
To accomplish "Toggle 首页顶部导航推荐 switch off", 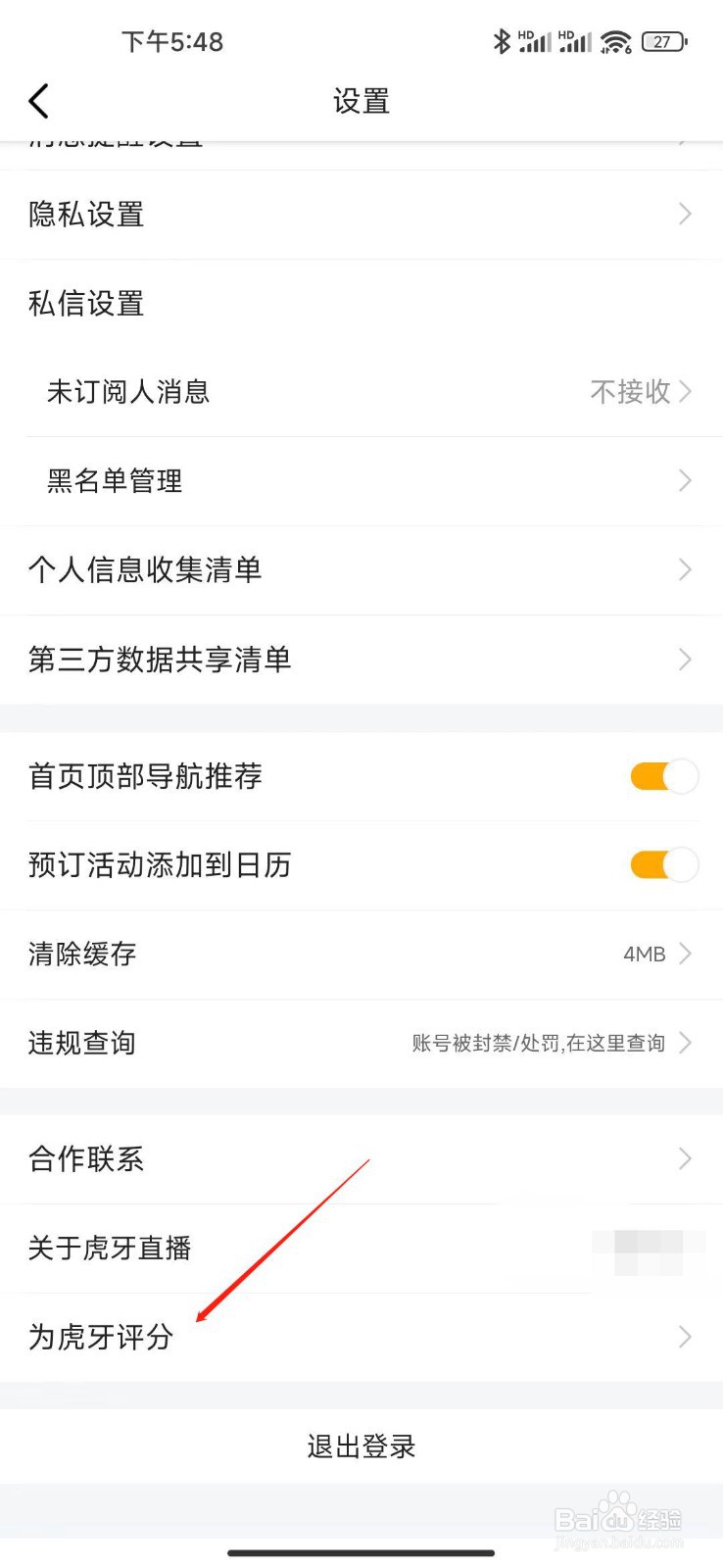I will 663,777.
